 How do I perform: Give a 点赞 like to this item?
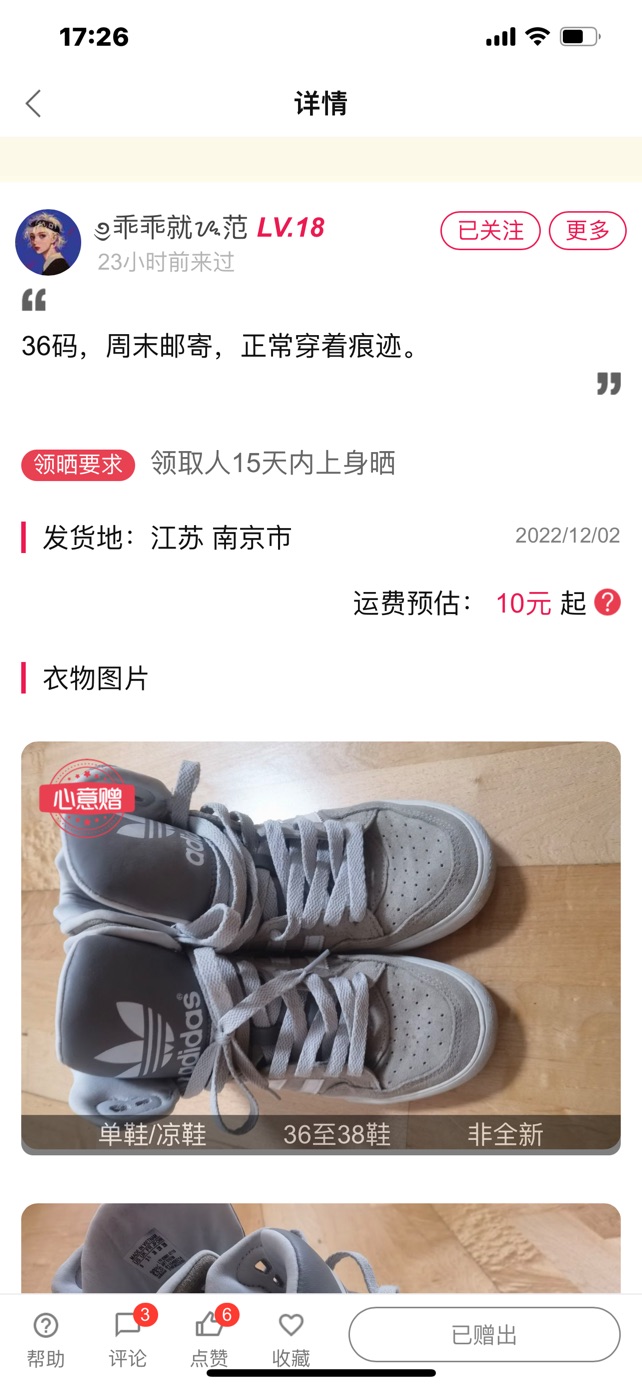210,1338
